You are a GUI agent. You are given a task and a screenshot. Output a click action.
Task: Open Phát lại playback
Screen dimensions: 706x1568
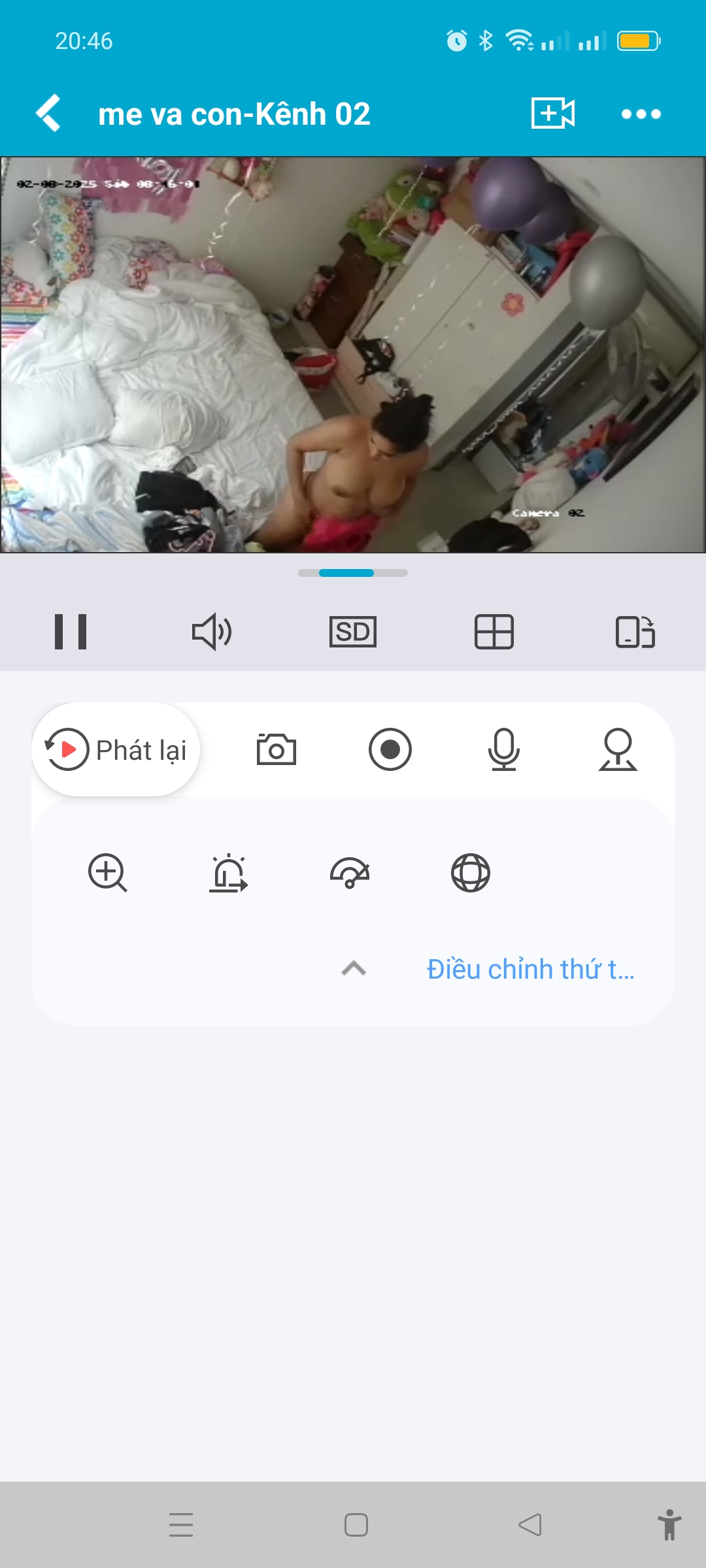[x=116, y=749]
